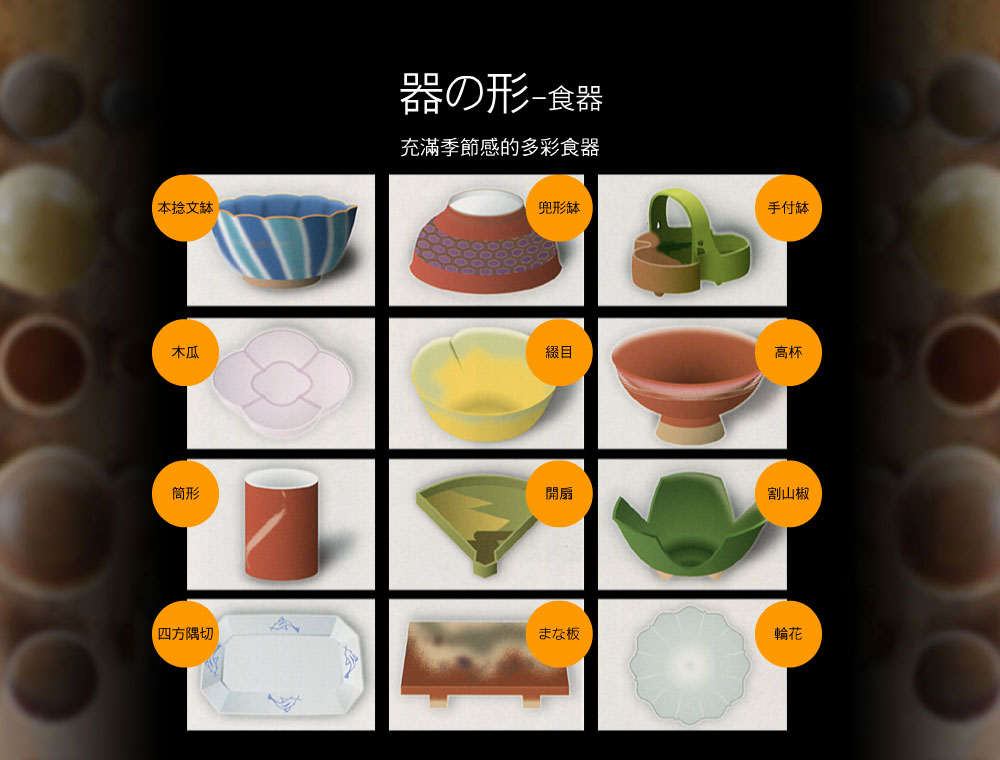Open the 手付缽 handled bowl
1000x760 pixels.
pos(692,240)
